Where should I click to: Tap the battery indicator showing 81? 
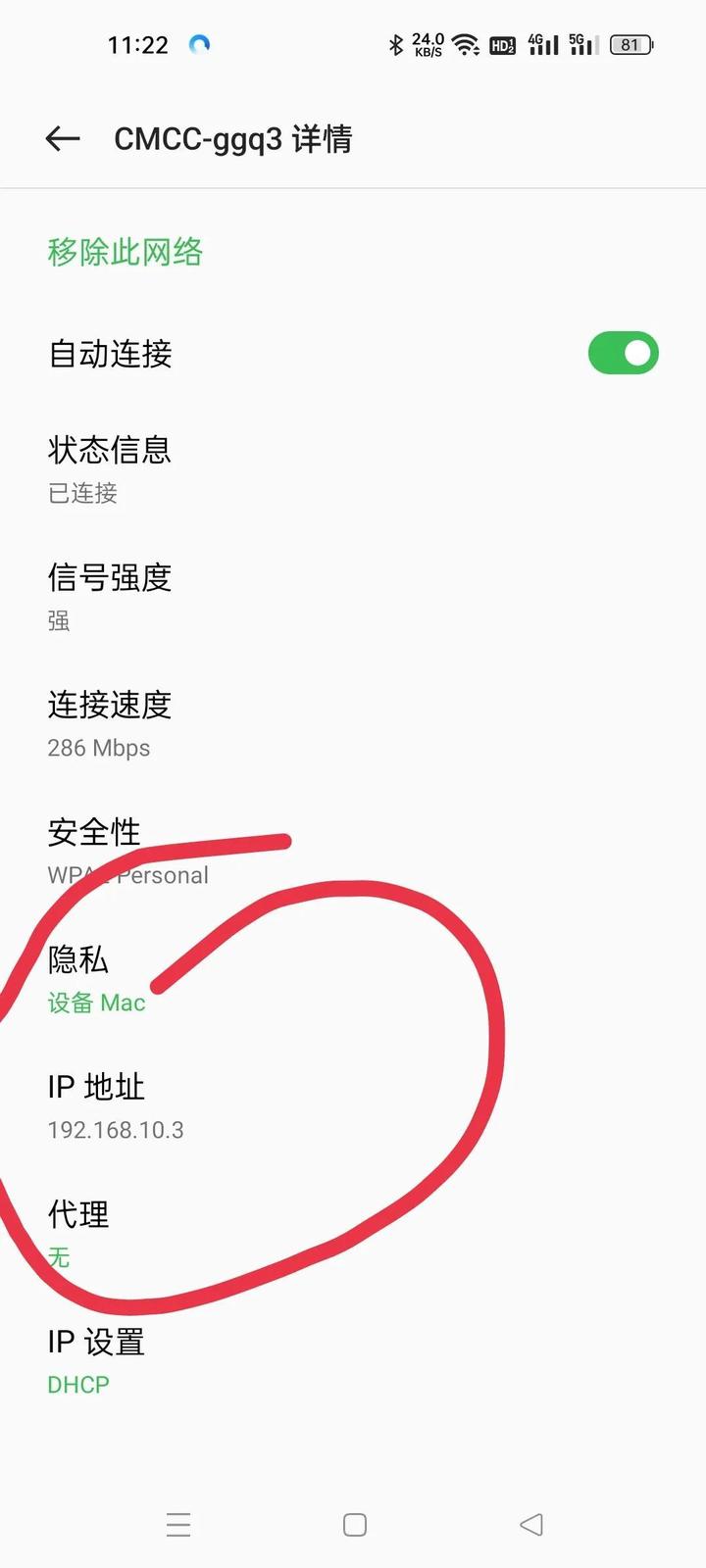coord(630,44)
